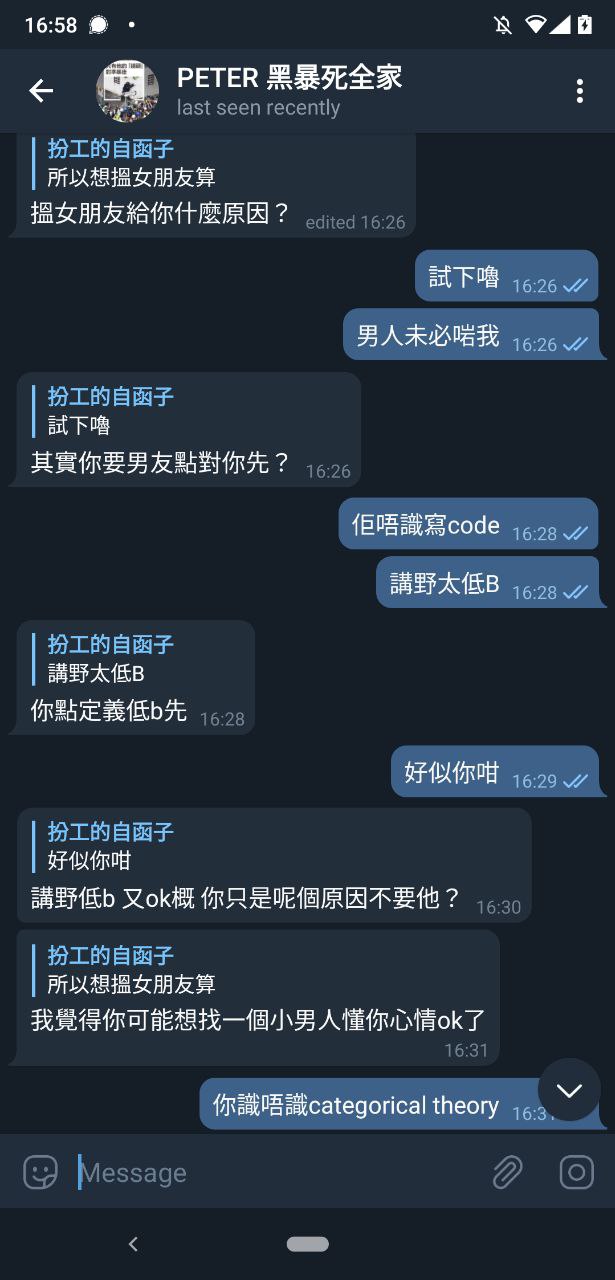Viewport: 615px width, 1280px height.
Task: Jump to the latest message
Action: click(569, 1090)
